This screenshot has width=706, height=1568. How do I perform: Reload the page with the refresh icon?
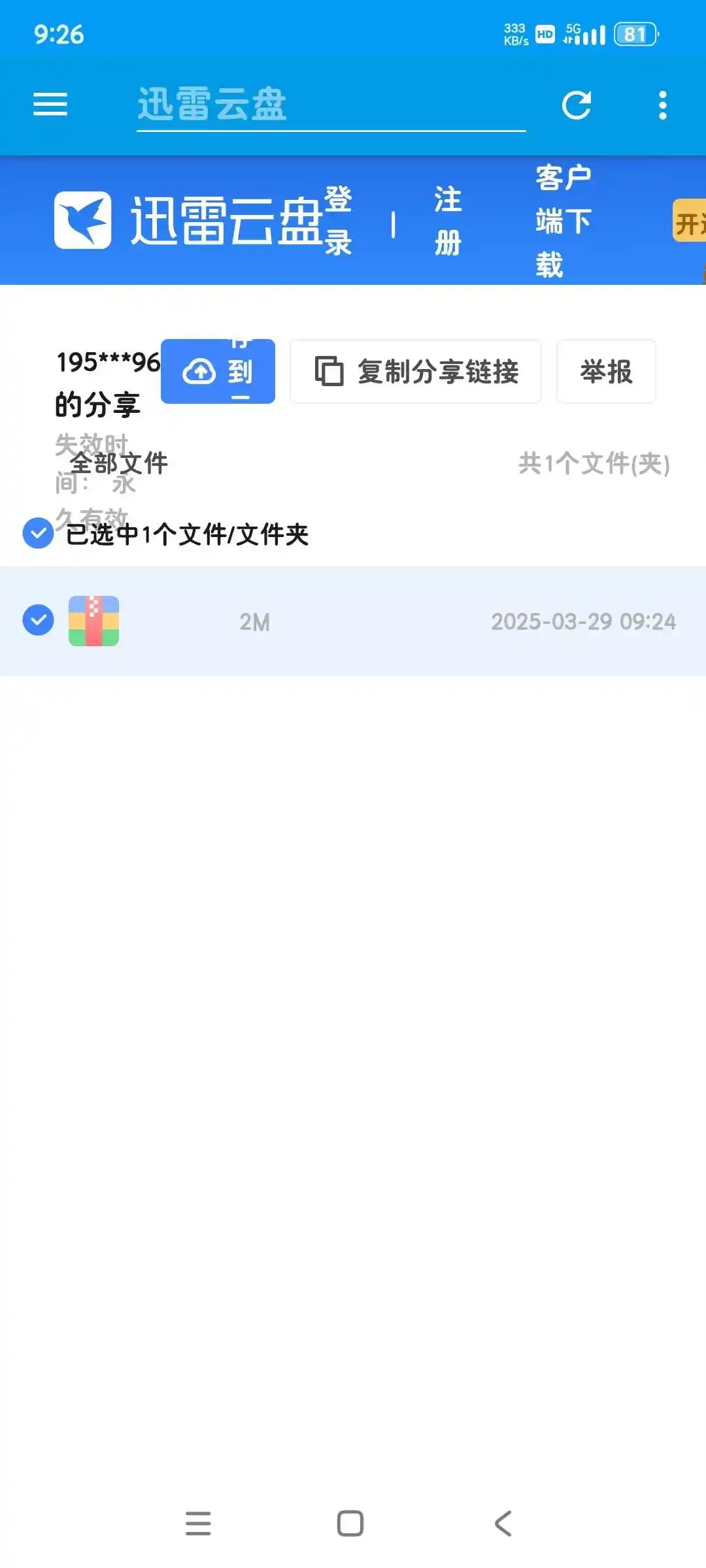[x=577, y=105]
